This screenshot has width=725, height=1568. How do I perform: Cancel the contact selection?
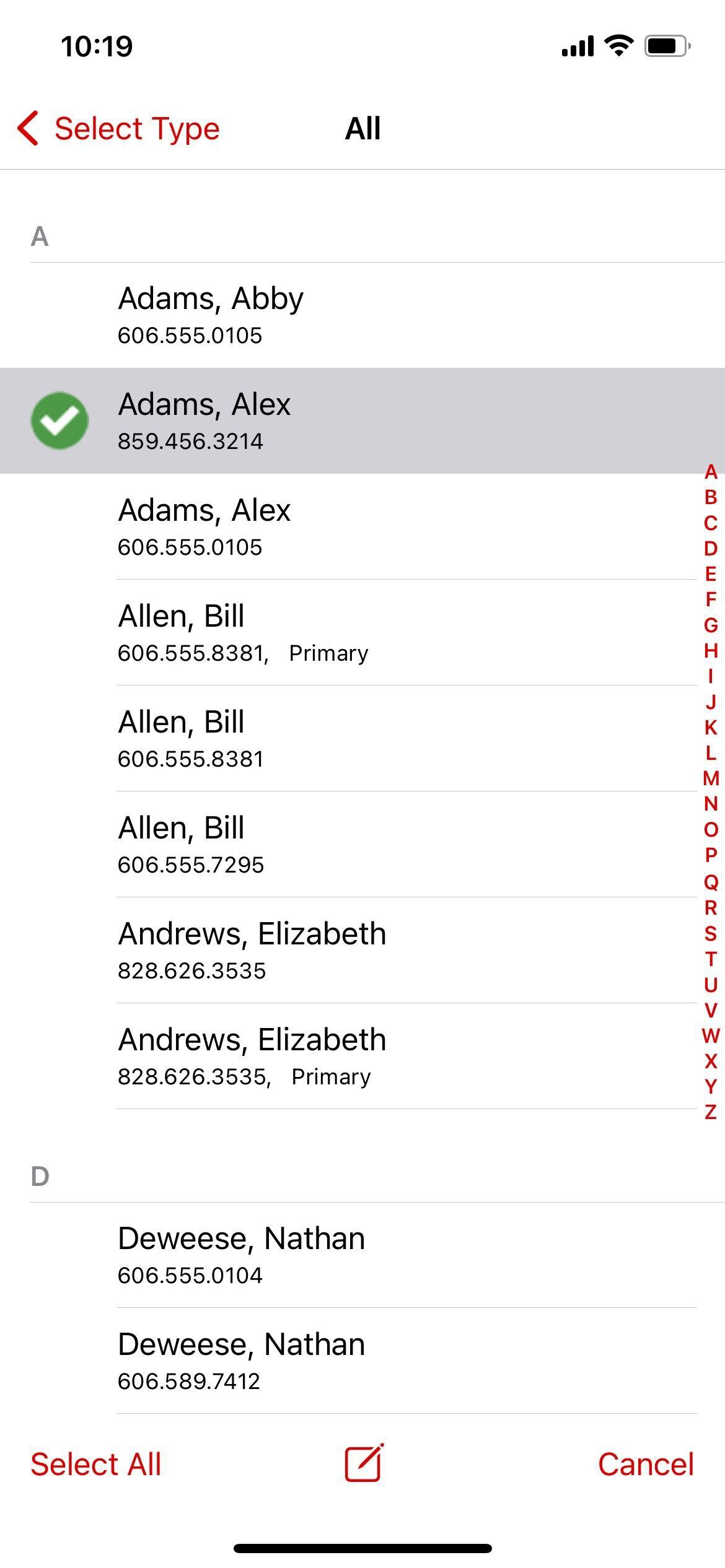tap(645, 1464)
